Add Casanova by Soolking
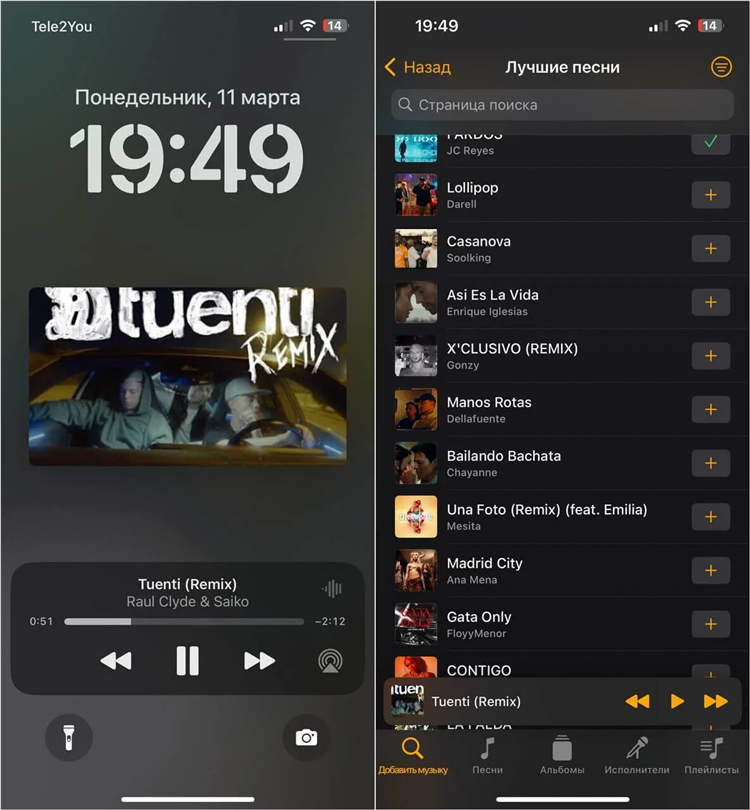750x810 pixels. (x=710, y=249)
